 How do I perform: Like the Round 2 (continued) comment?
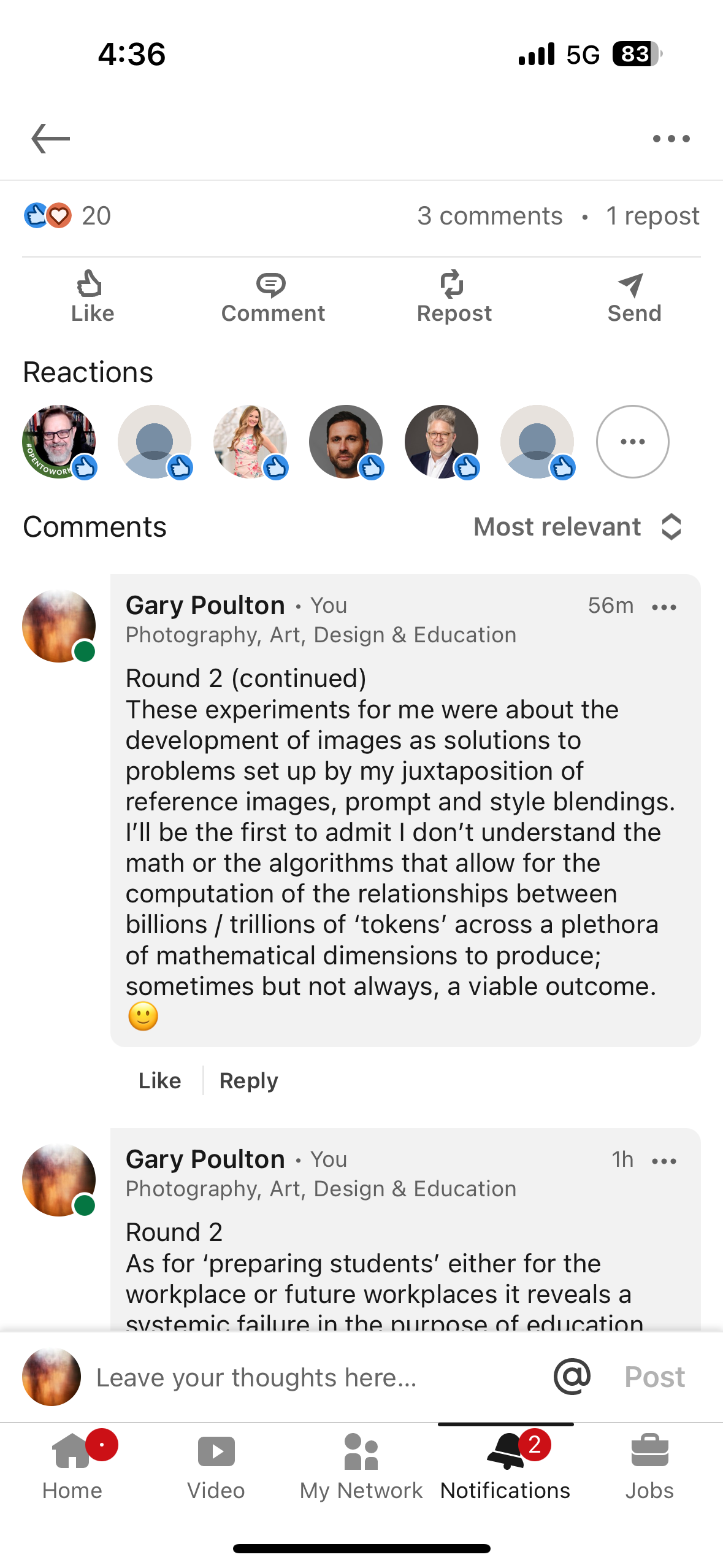point(159,1080)
